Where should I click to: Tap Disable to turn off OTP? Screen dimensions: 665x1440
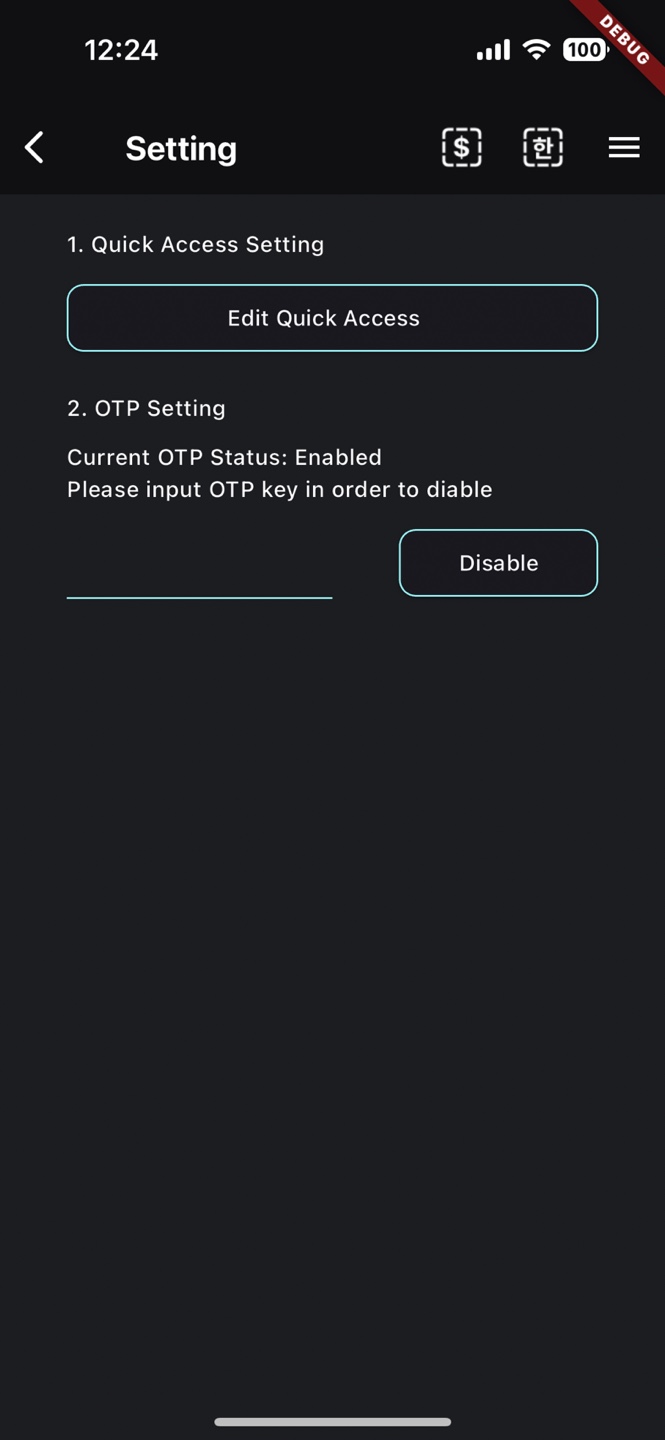498,563
